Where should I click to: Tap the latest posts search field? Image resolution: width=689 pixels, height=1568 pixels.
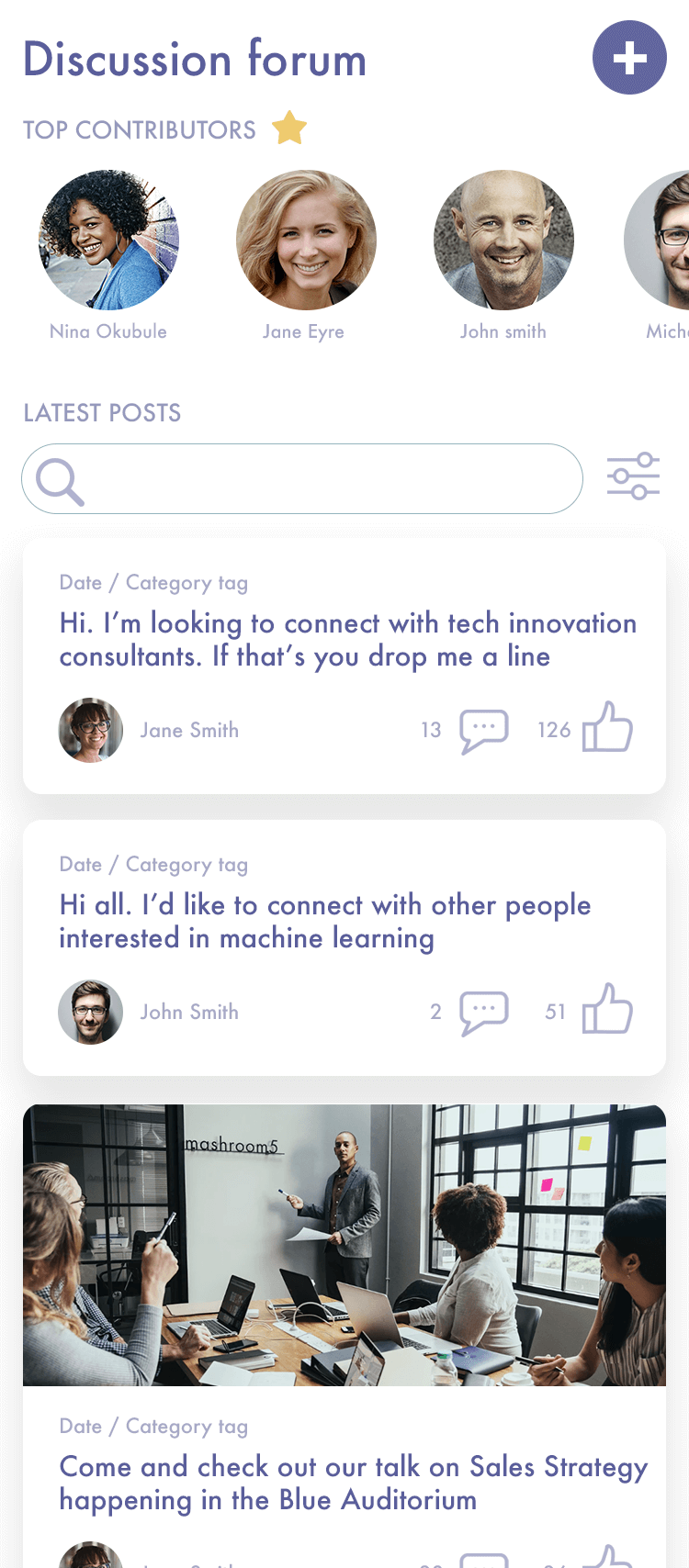coord(302,479)
